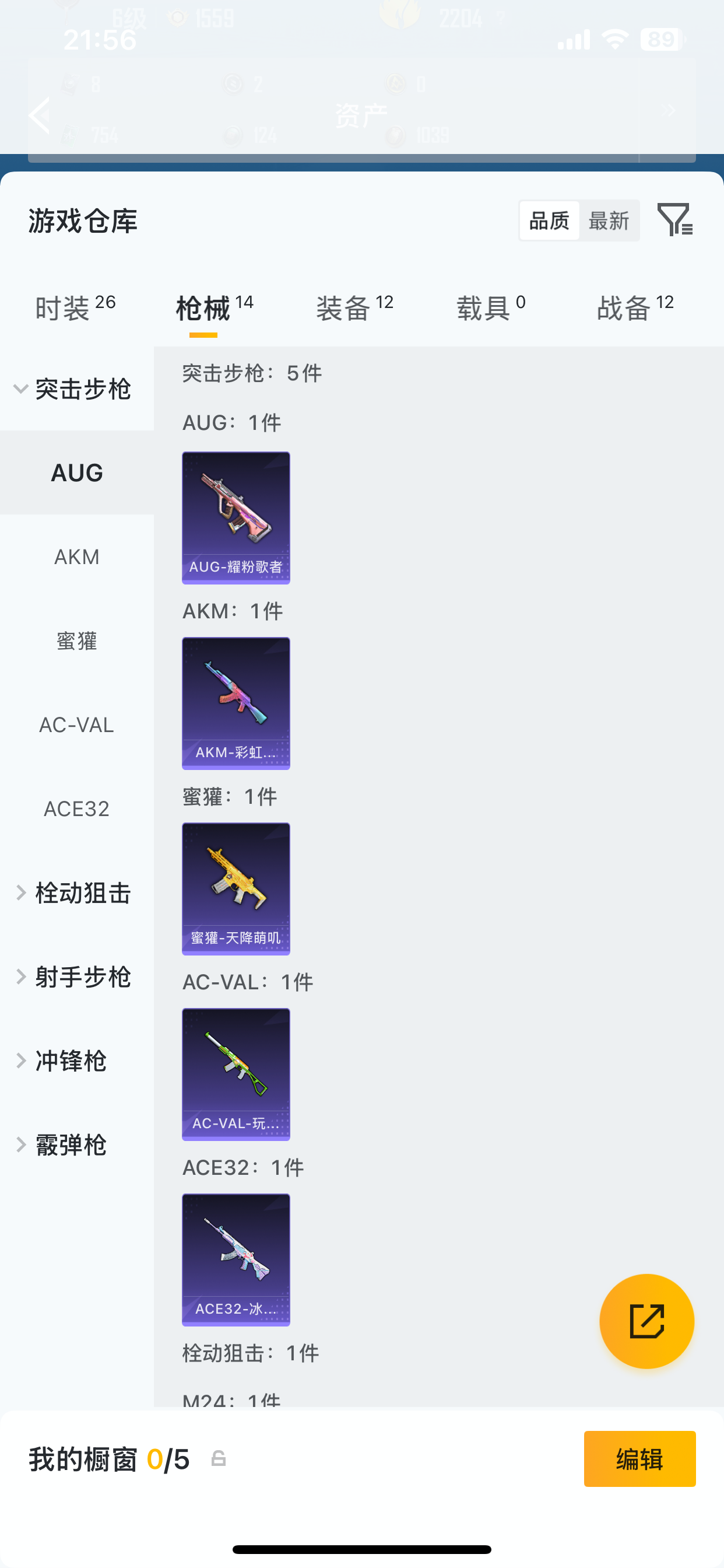
Task: Collapse the 突击步枪 category
Action: (83, 390)
